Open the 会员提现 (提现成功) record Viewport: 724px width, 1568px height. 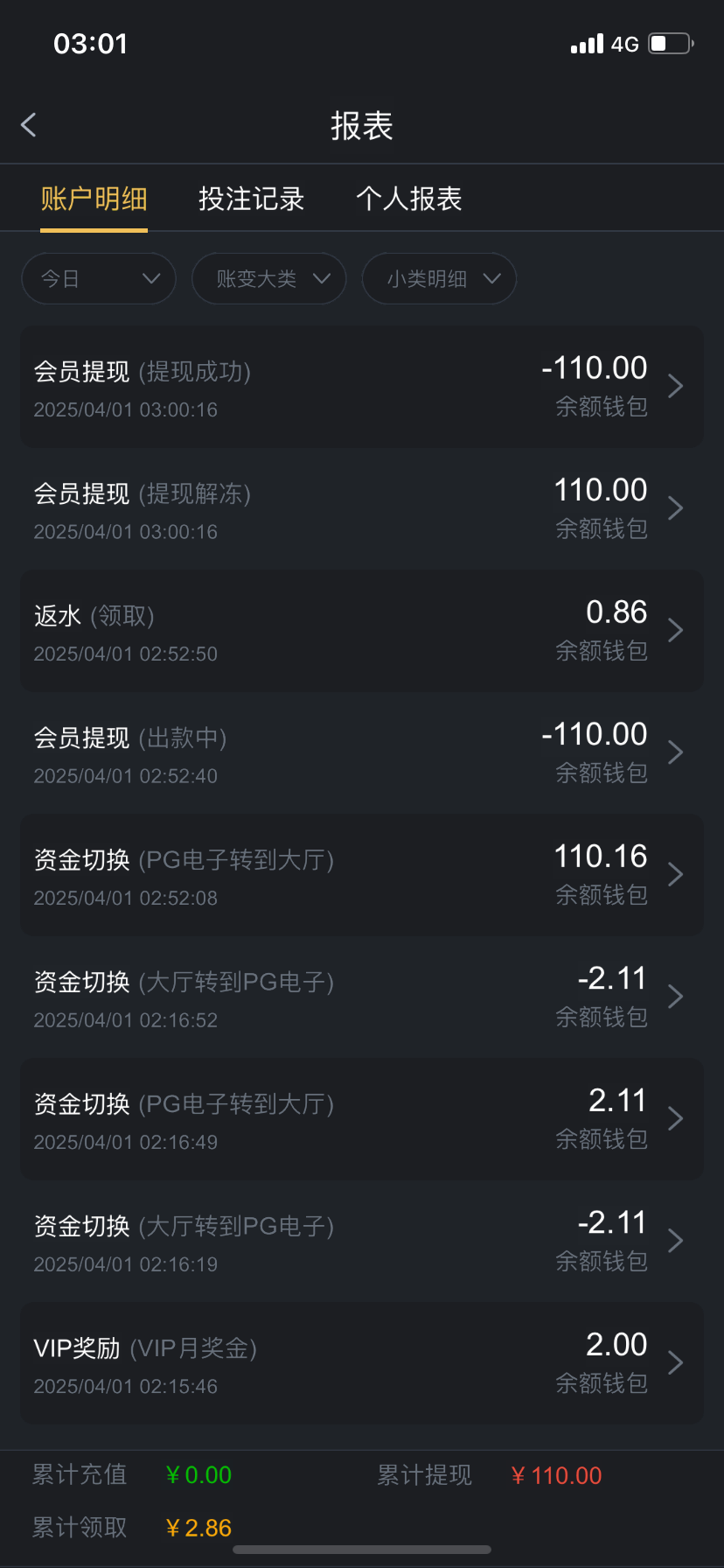click(x=362, y=387)
